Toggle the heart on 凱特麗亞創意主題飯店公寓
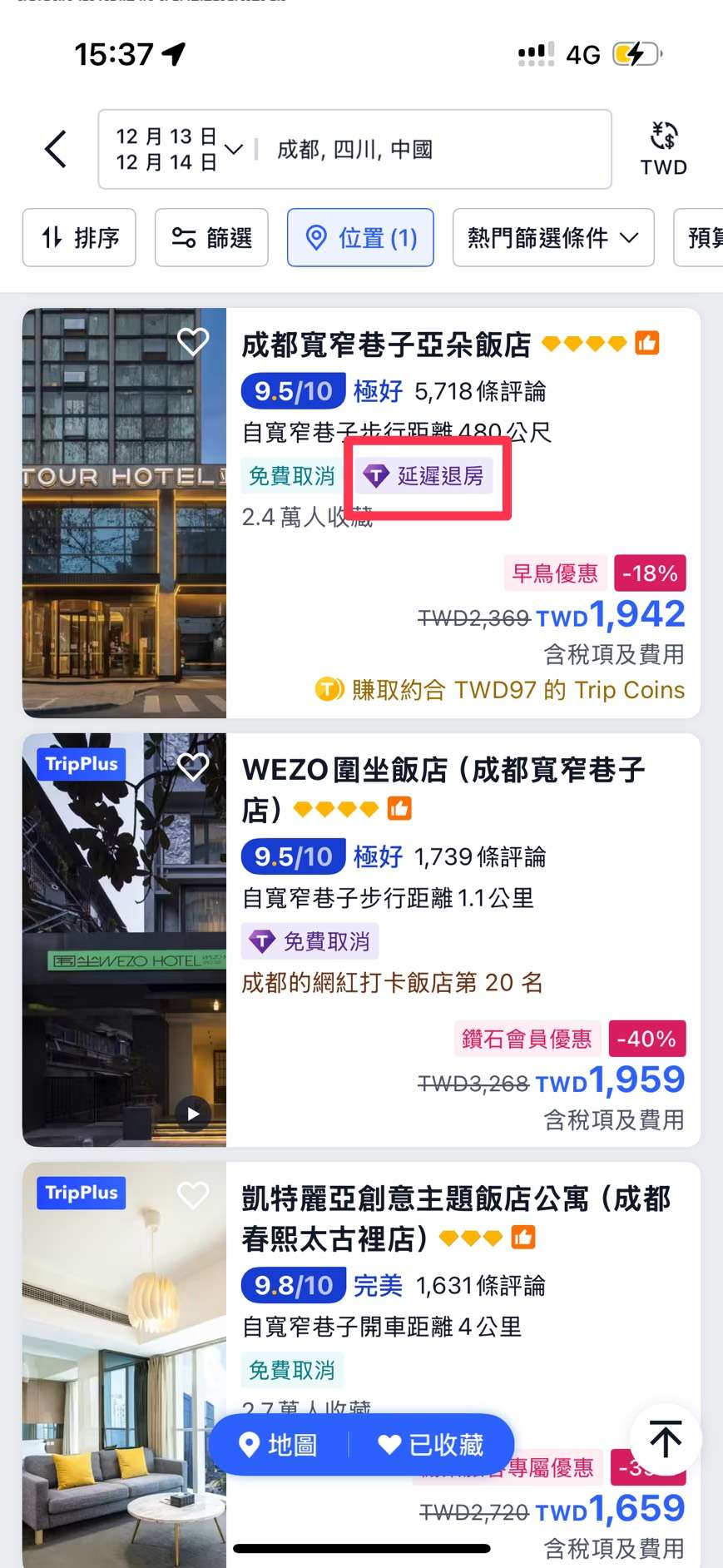 193,1193
